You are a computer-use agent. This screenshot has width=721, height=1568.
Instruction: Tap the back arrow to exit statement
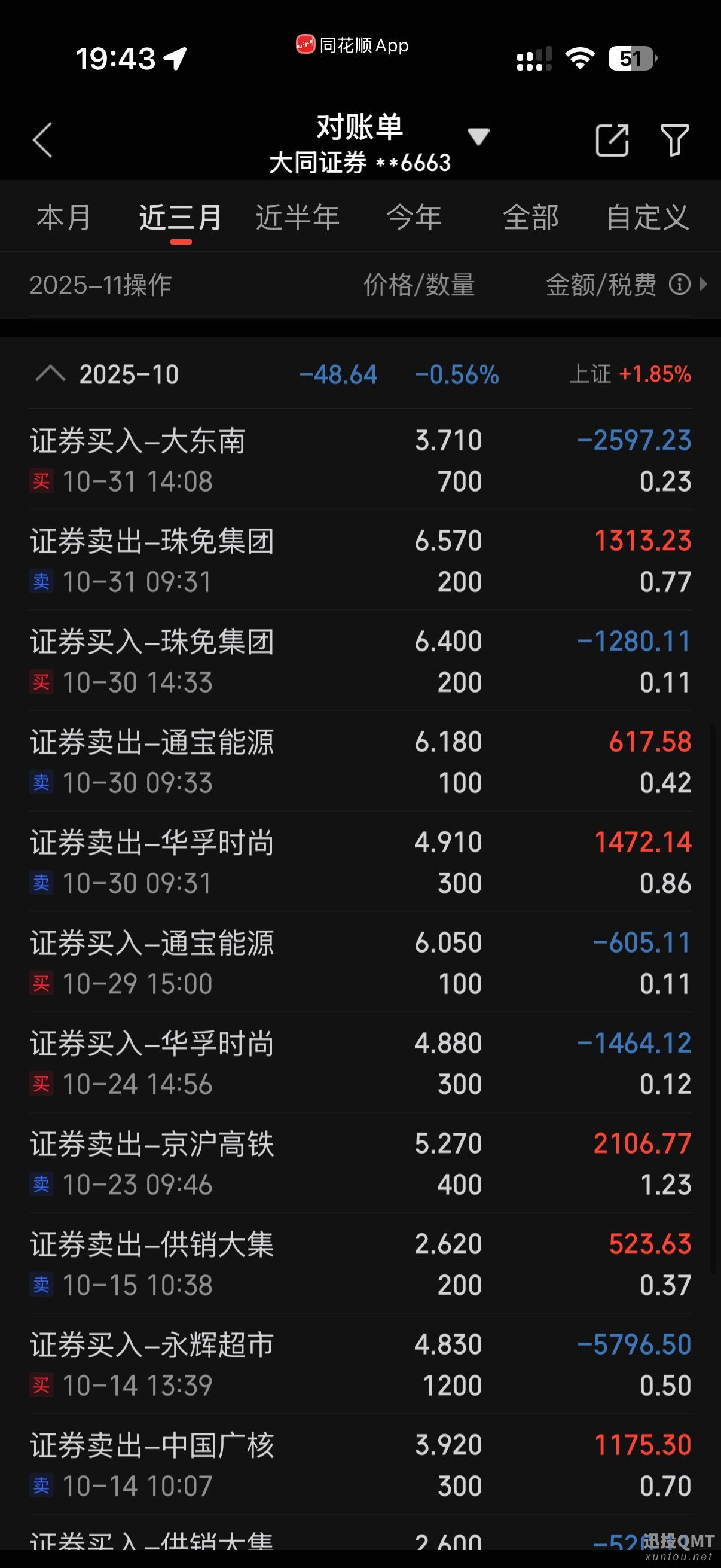[41, 141]
